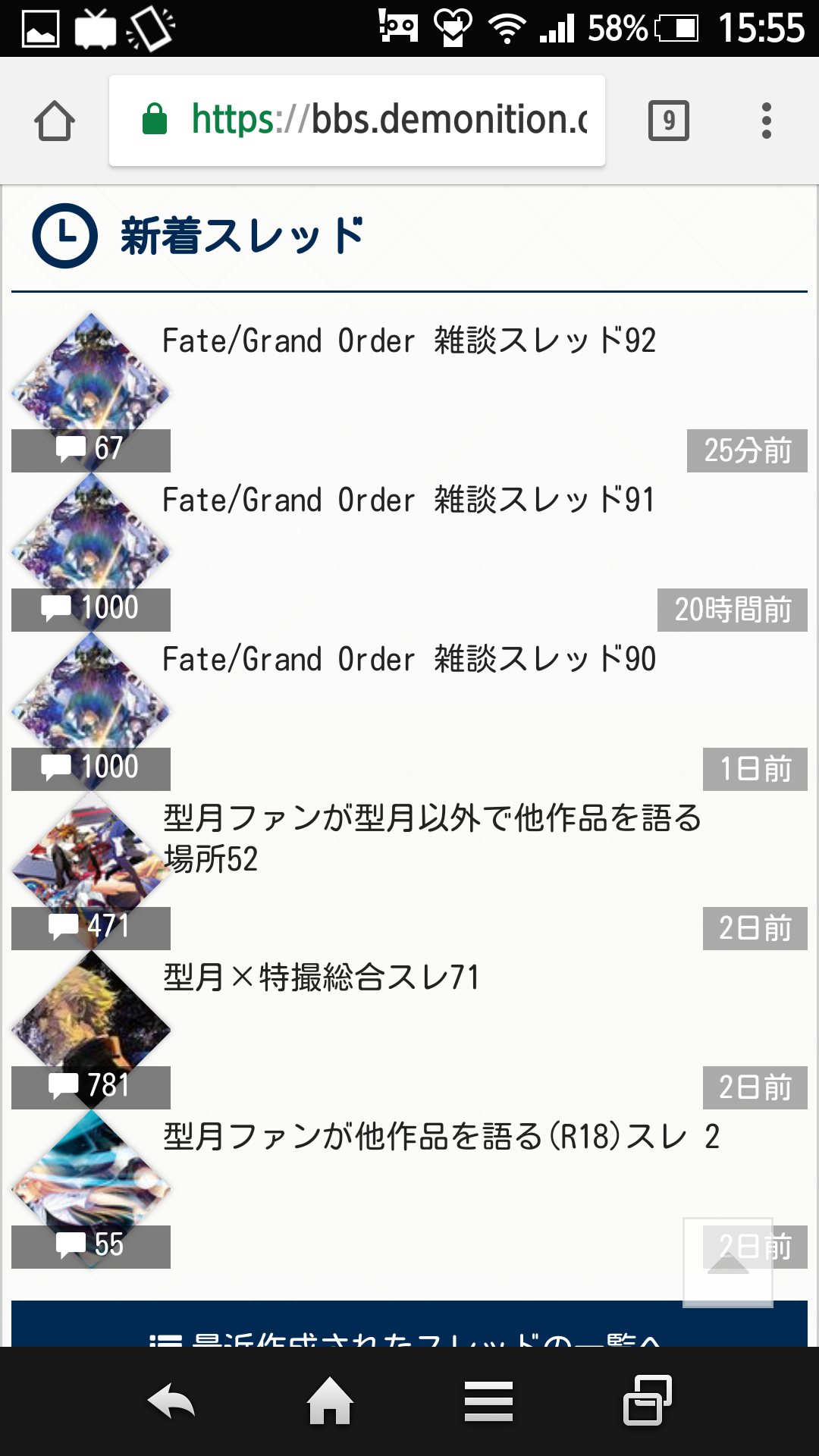The width and height of the screenshot is (819, 1456).
Task: Open 型月ファンが他作品を語る(R18)スレ 2 thread
Action: [x=440, y=1137]
